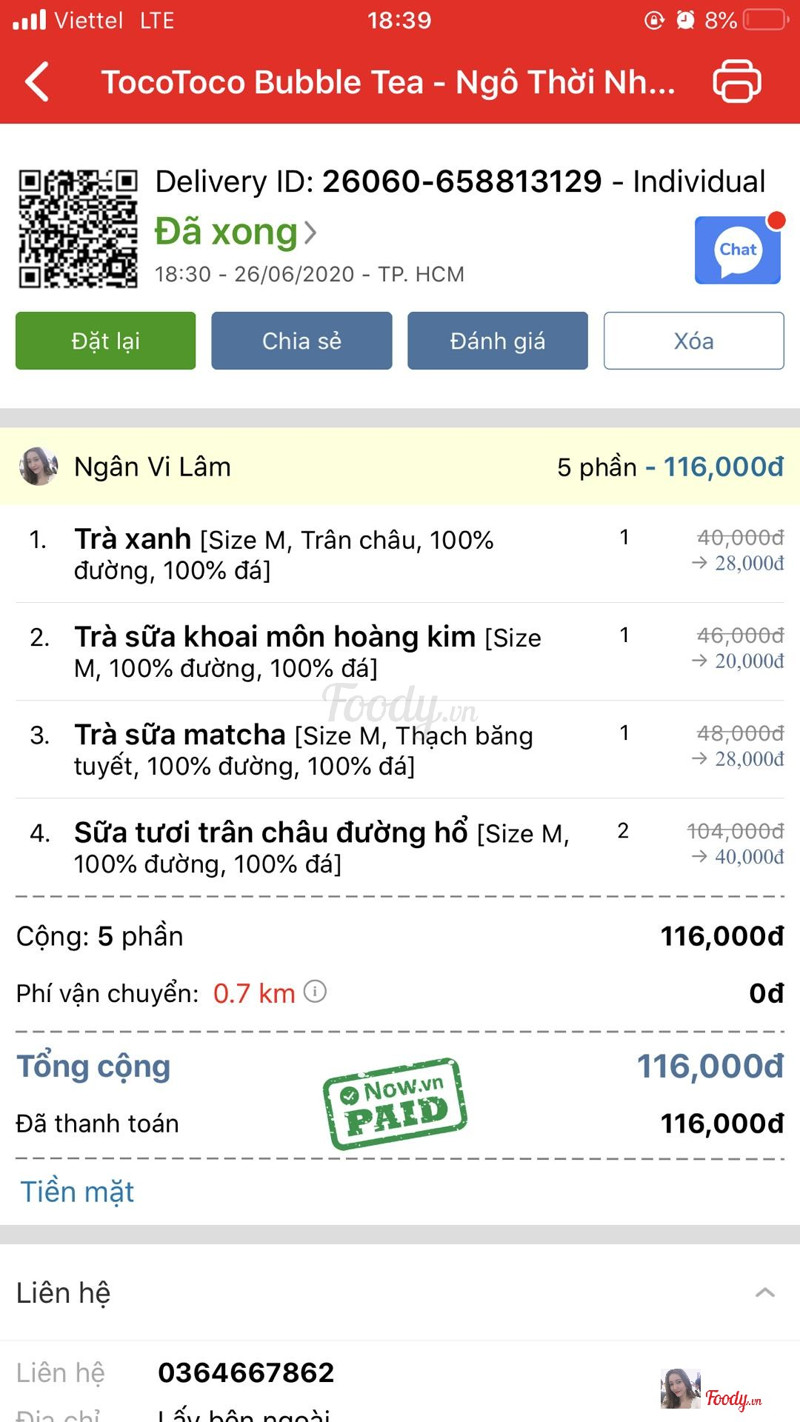
Task: Collapse the Liên hệ section
Action: pyautogui.click(x=765, y=1292)
